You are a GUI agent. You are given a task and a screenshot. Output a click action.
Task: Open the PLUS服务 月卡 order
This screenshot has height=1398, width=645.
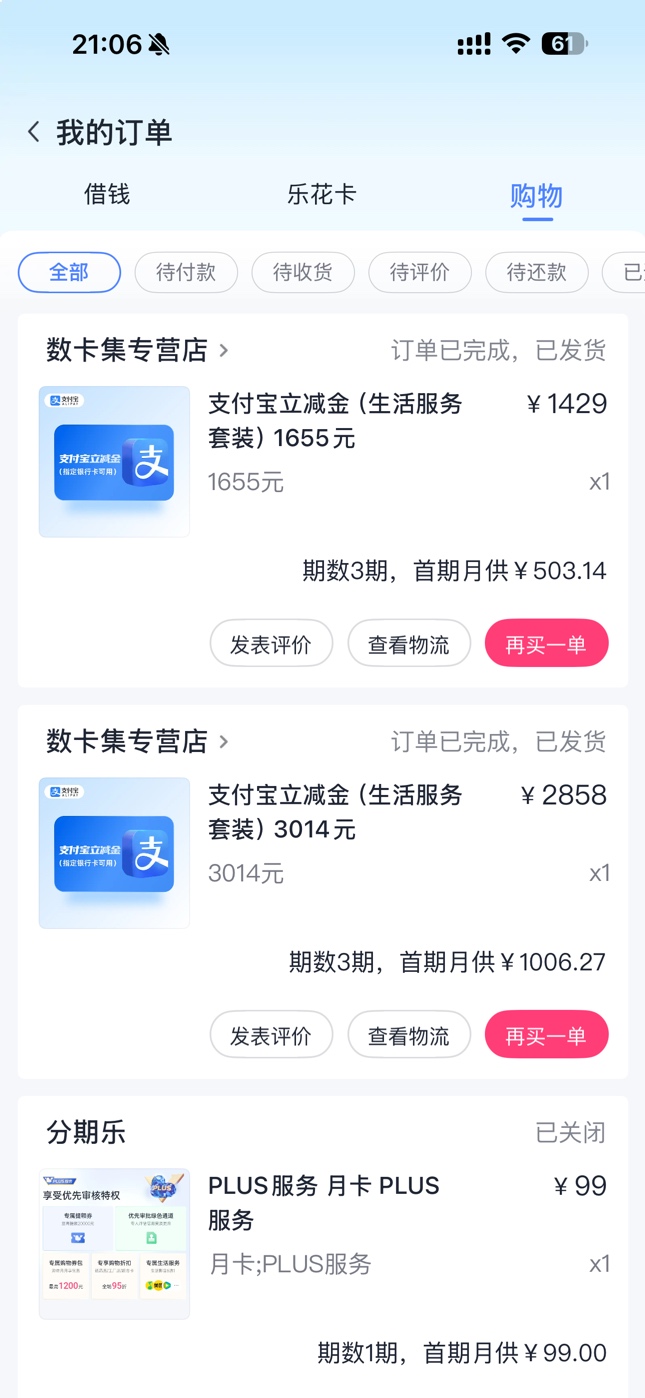[323, 1203]
